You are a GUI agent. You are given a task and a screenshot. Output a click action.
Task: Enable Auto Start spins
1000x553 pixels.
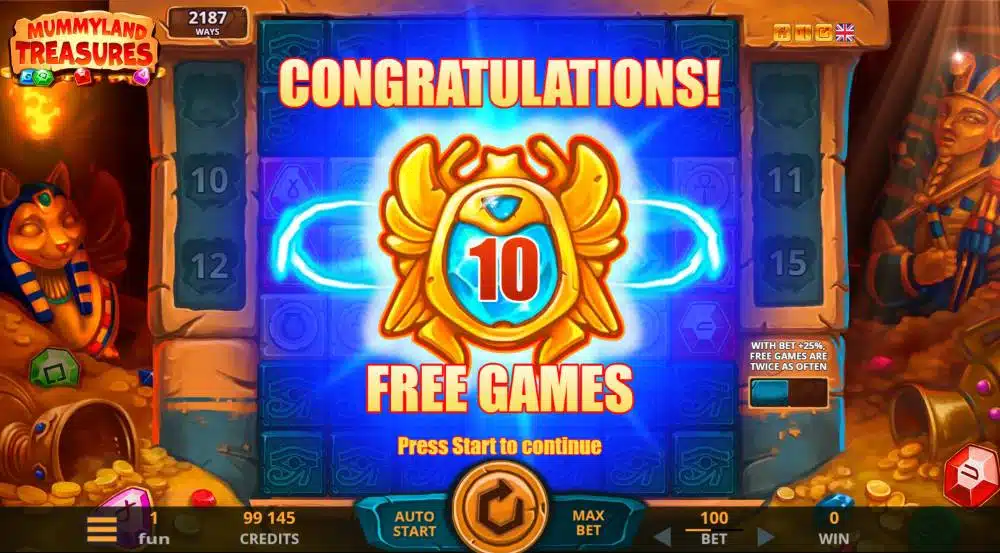tap(413, 521)
